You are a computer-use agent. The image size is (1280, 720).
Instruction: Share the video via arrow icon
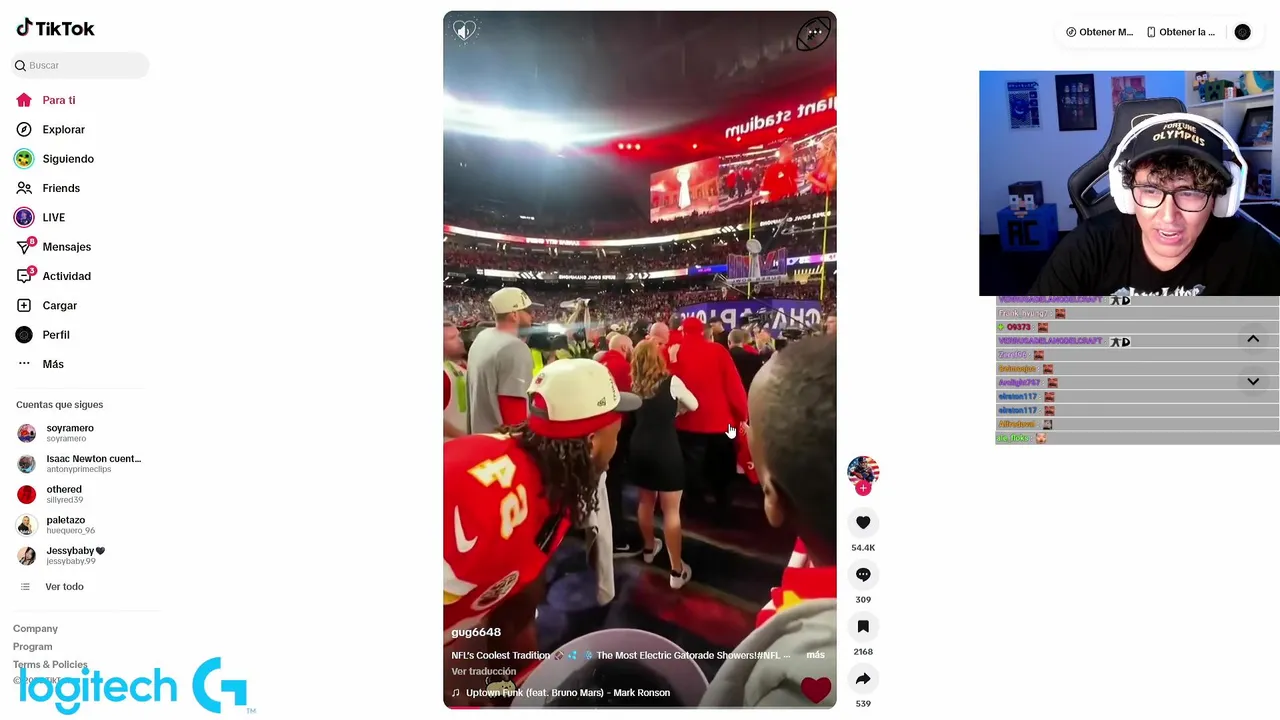click(863, 679)
